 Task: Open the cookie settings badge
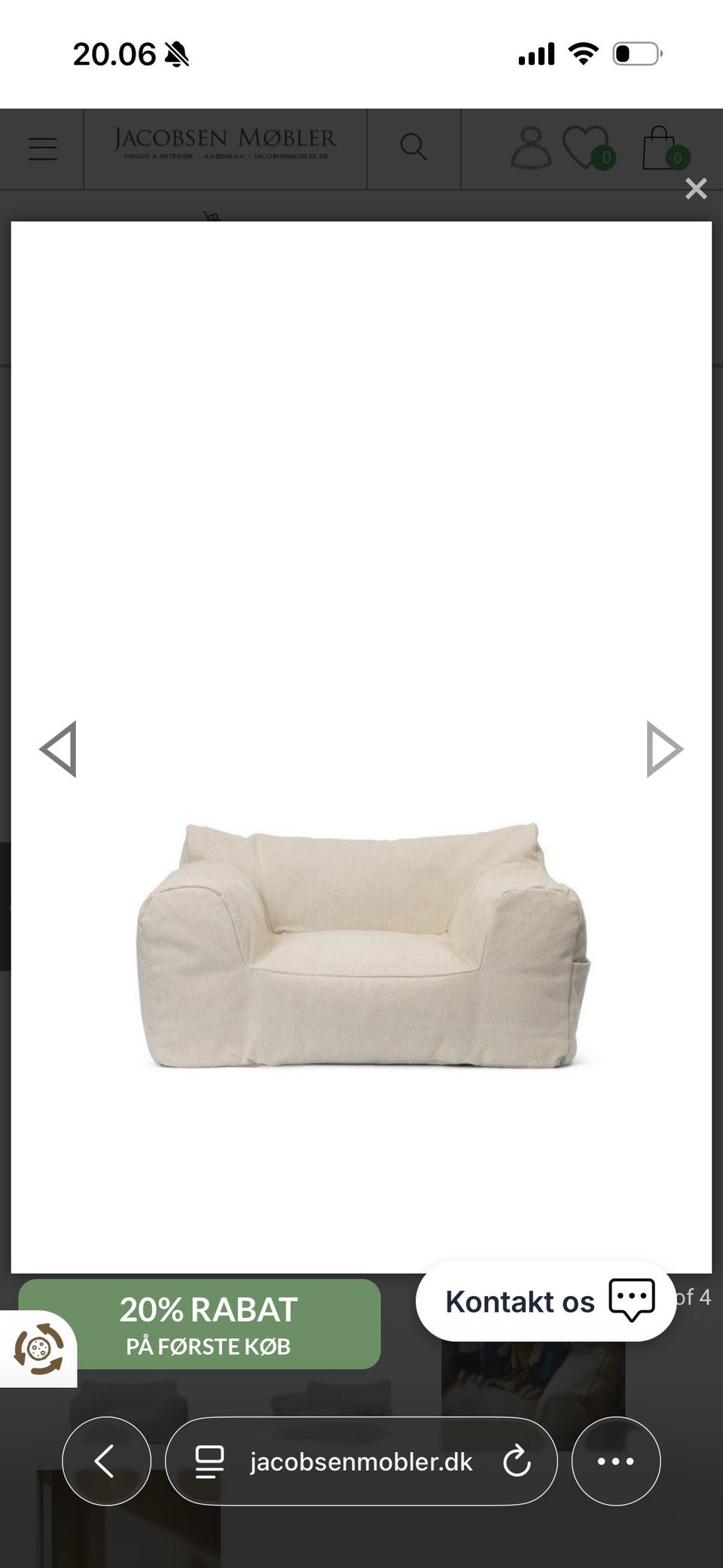(x=38, y=1348)
